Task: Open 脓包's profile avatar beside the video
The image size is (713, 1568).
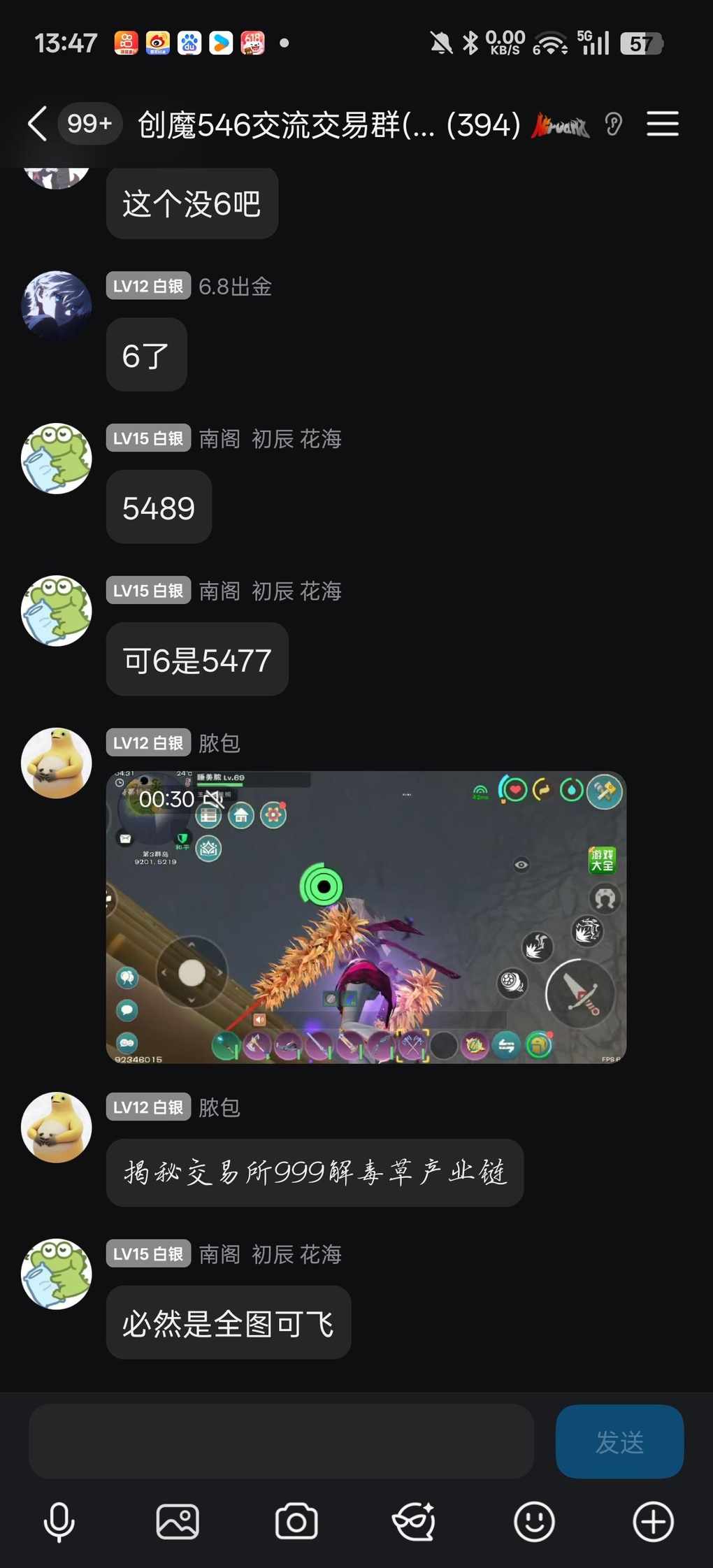Action: point(57,763)
